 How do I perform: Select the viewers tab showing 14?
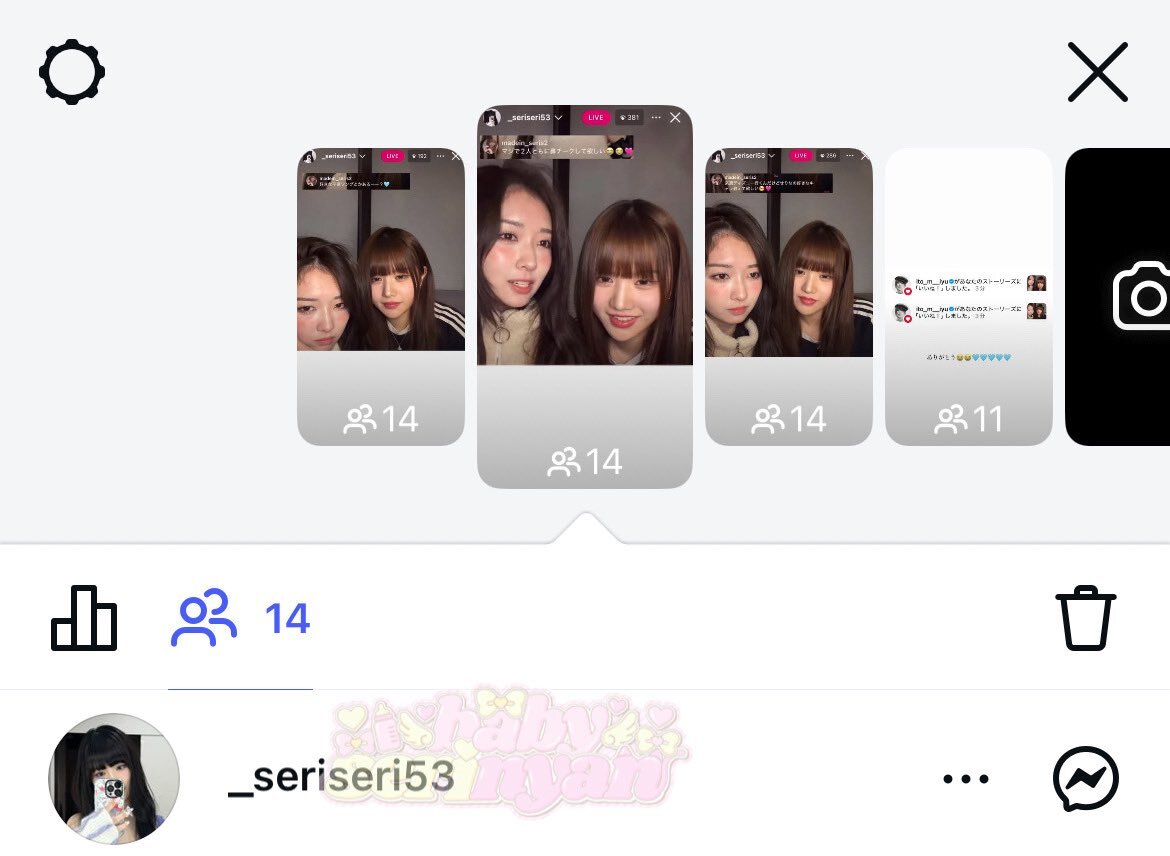(240, 618)
